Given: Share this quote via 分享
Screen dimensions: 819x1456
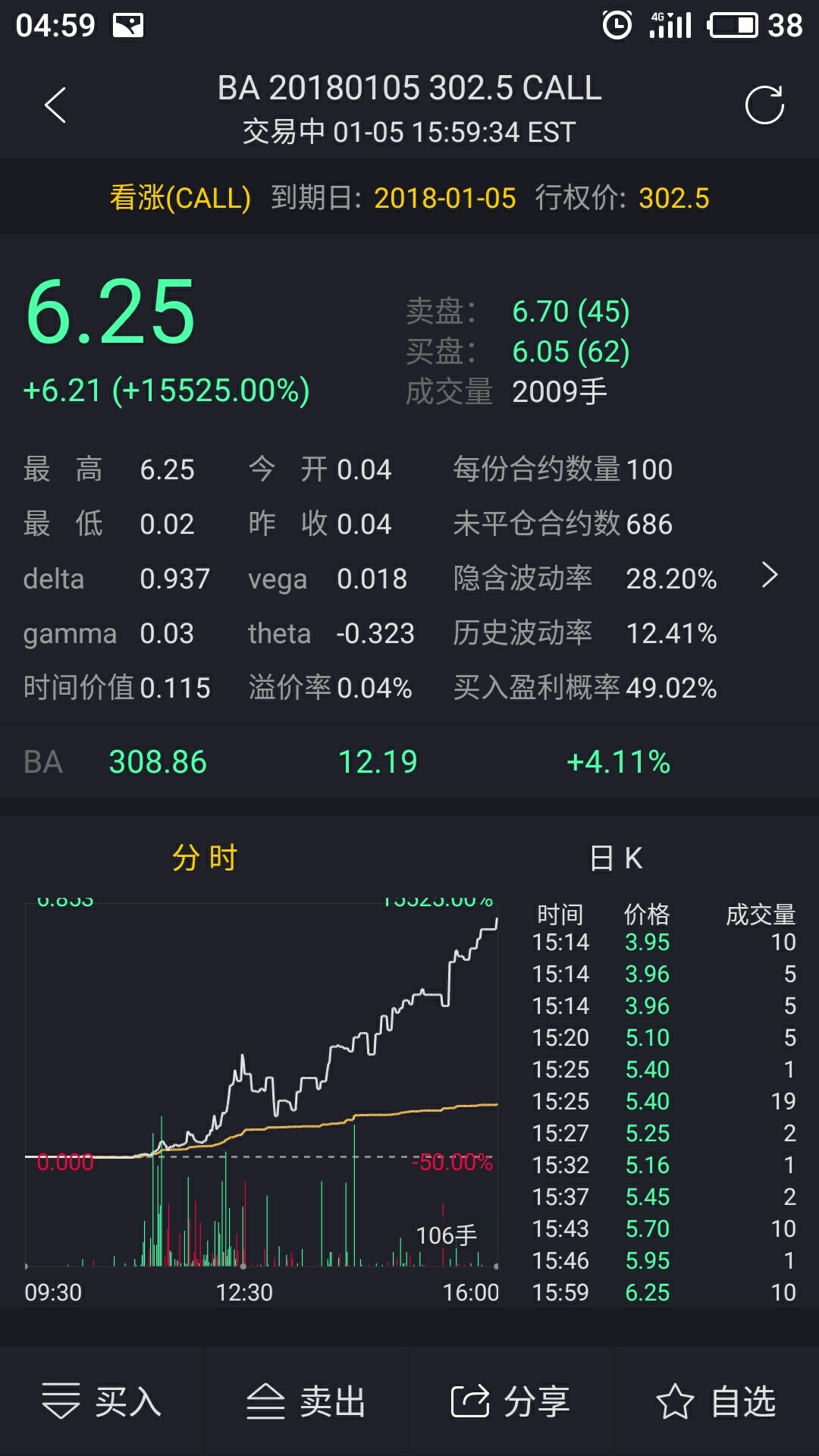Looking at the screenshot, I should [511, 1401].
